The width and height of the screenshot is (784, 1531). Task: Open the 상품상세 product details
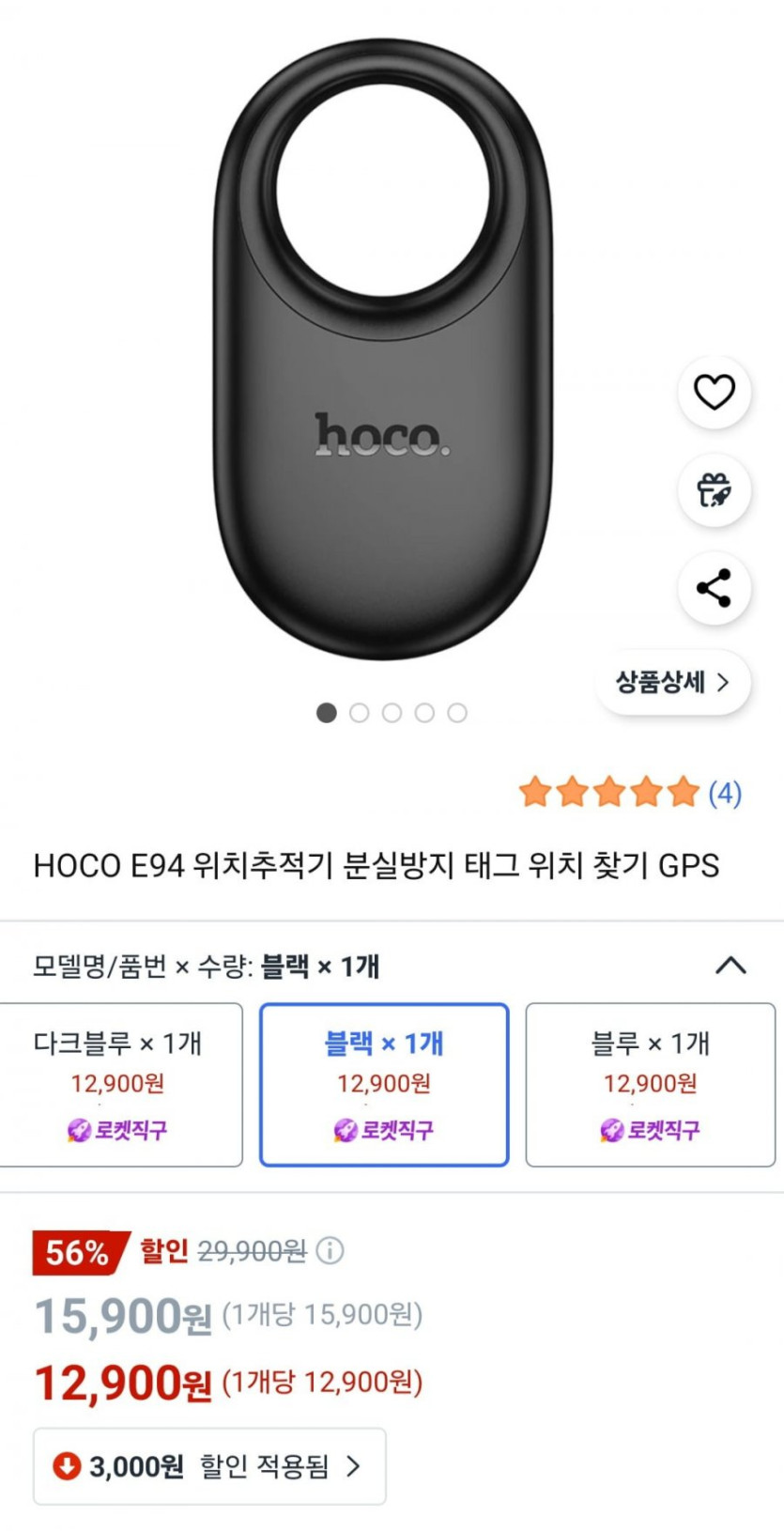[672, 682]
